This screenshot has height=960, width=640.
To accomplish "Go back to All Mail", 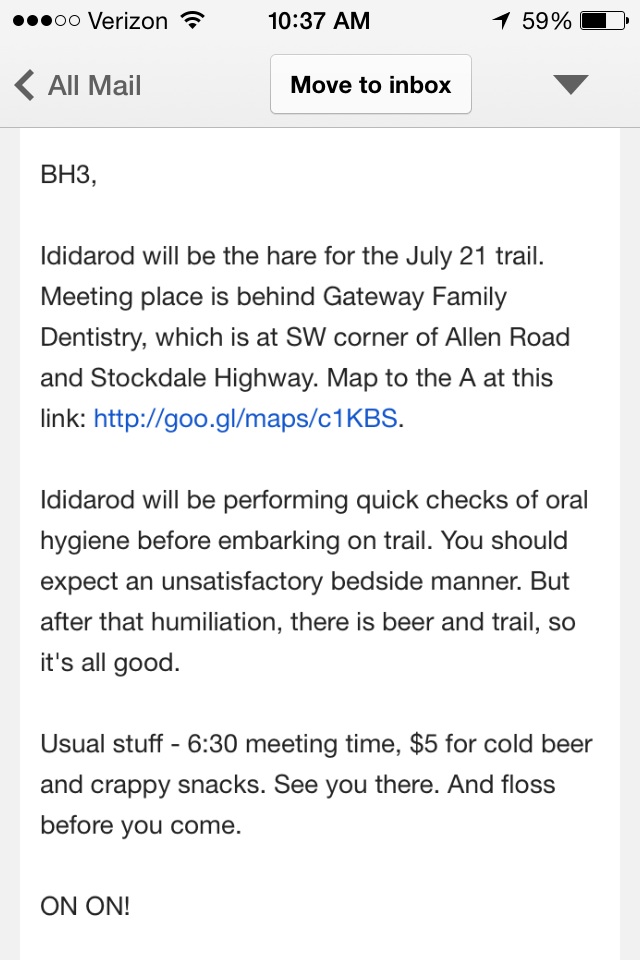I will click(x=78, y=86).
